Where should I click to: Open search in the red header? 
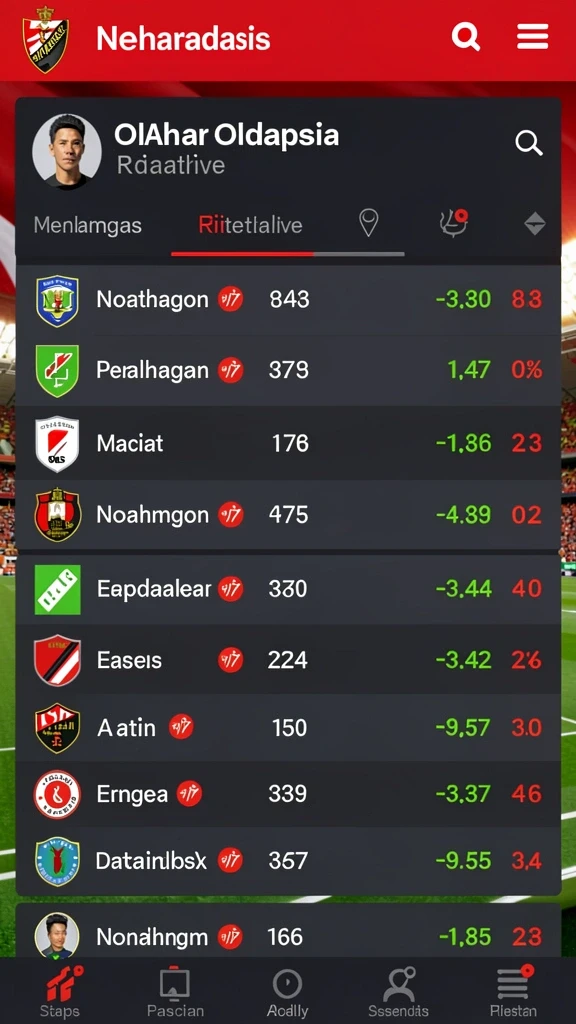[466, 37]
